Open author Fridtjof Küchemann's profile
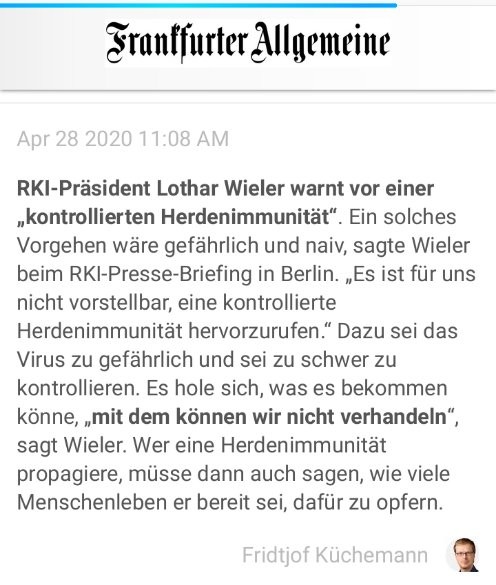Screen dimensions: 496x585 pos(335,555)
